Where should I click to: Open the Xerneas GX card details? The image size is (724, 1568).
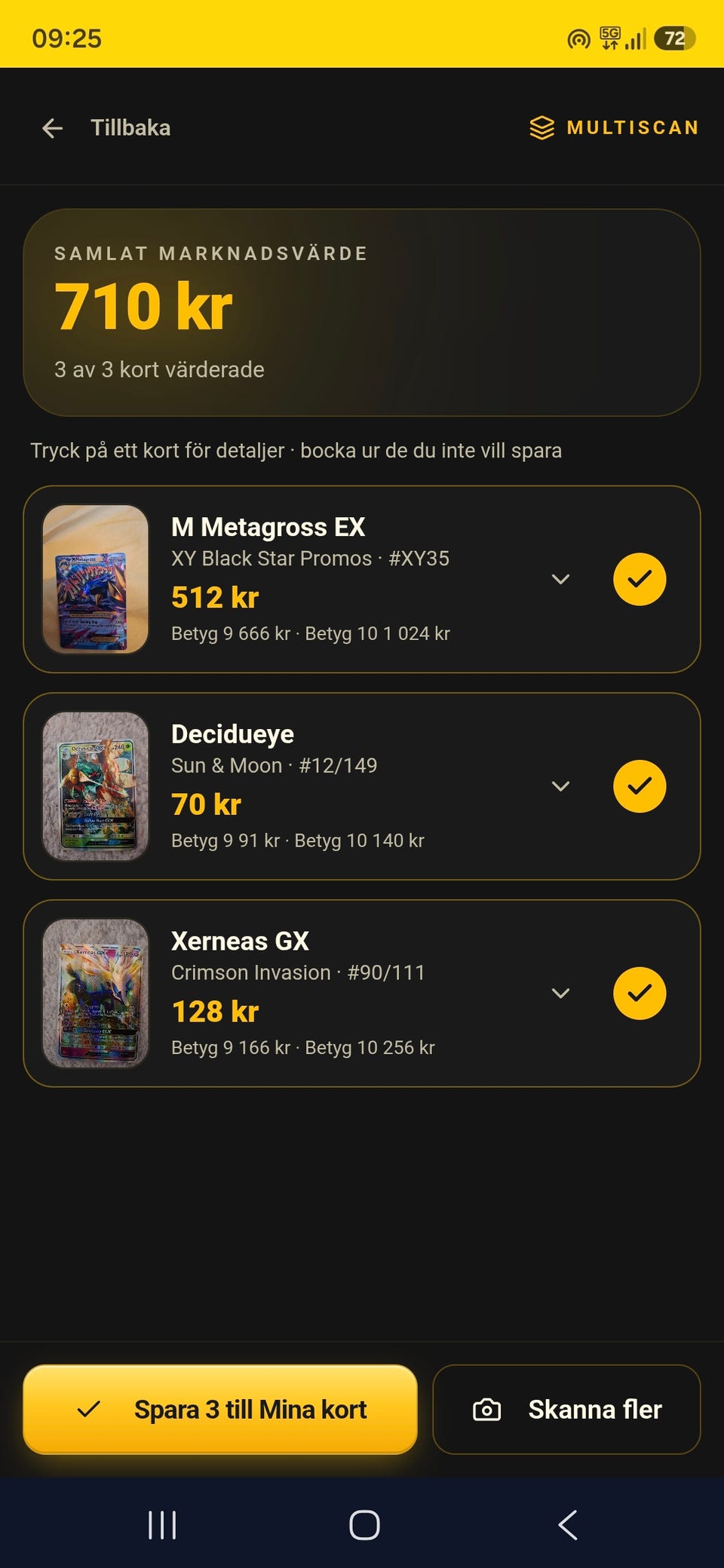pos(362,994)
